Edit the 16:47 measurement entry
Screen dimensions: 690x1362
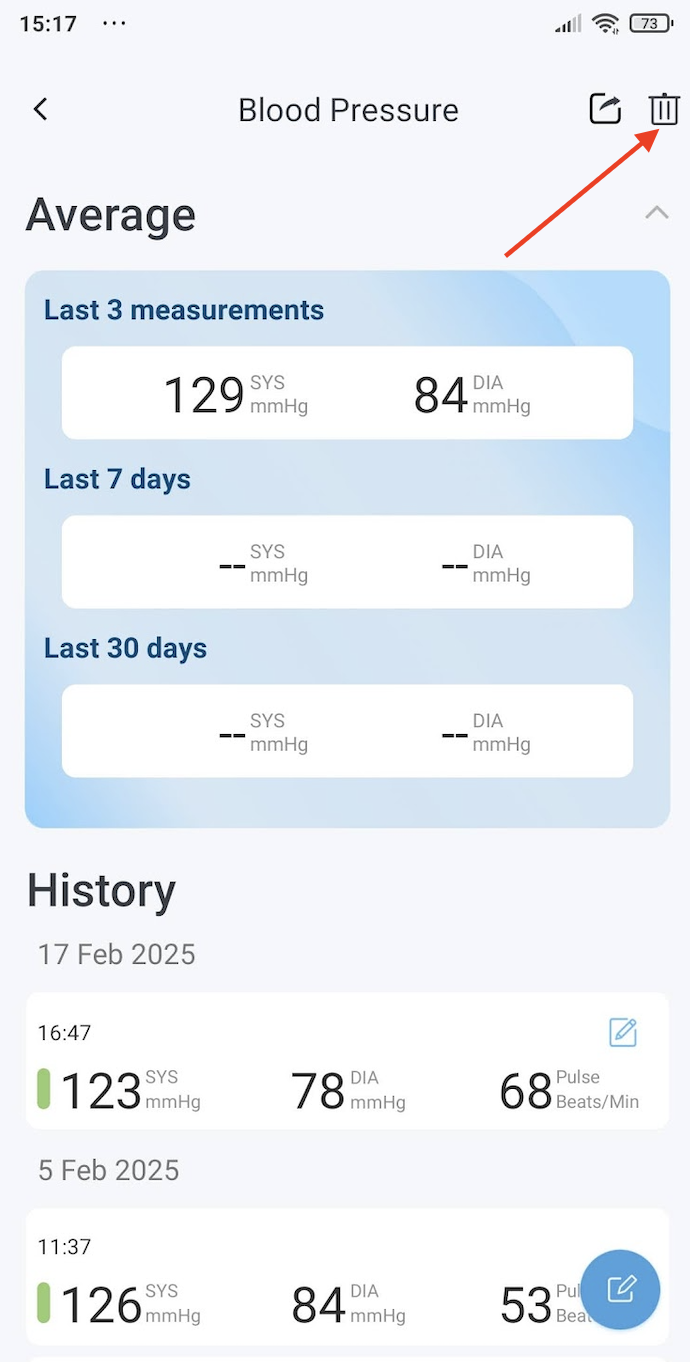pyautogui.click(x=623, y=1032)
